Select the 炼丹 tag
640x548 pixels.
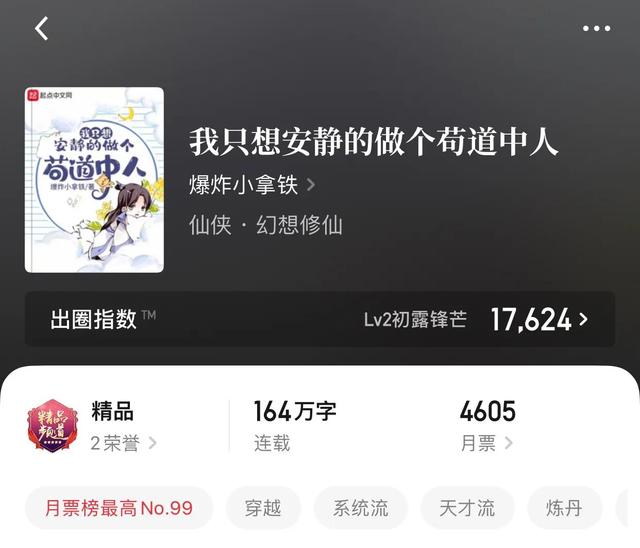[x=565, y=508]
